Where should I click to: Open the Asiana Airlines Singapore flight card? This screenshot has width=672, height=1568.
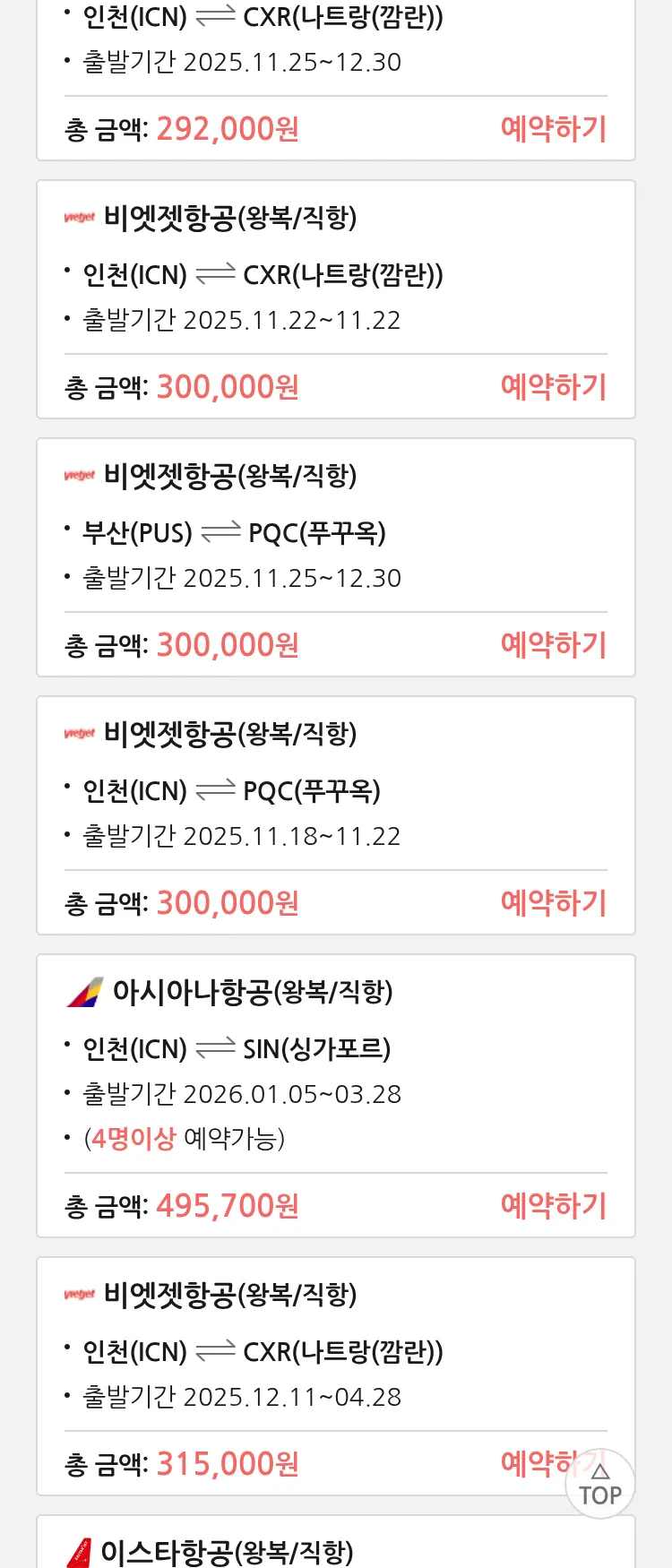tap(335, 1048)
